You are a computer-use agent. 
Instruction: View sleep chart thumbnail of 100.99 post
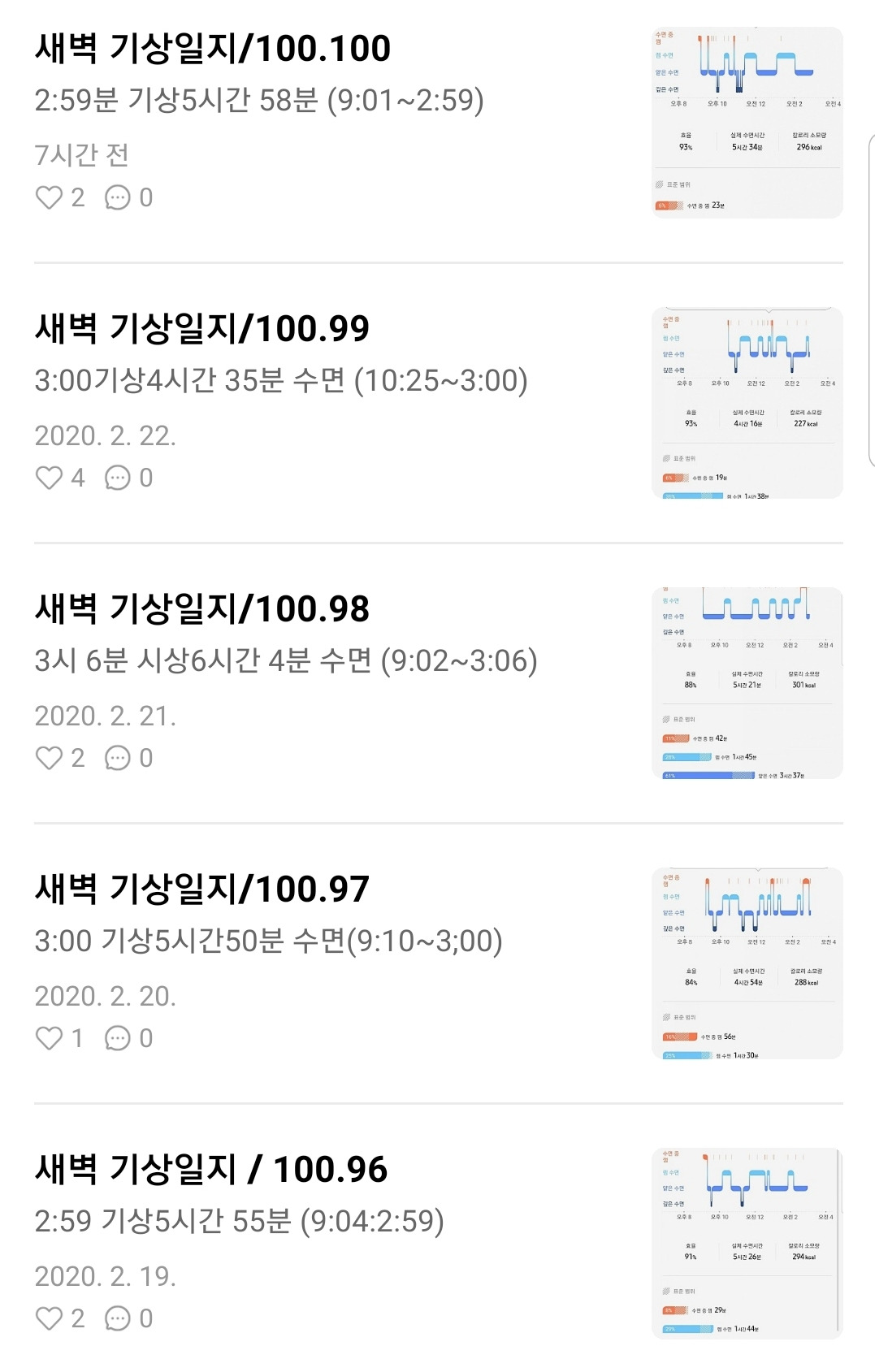pyautogui.click(x=747, y=403)
